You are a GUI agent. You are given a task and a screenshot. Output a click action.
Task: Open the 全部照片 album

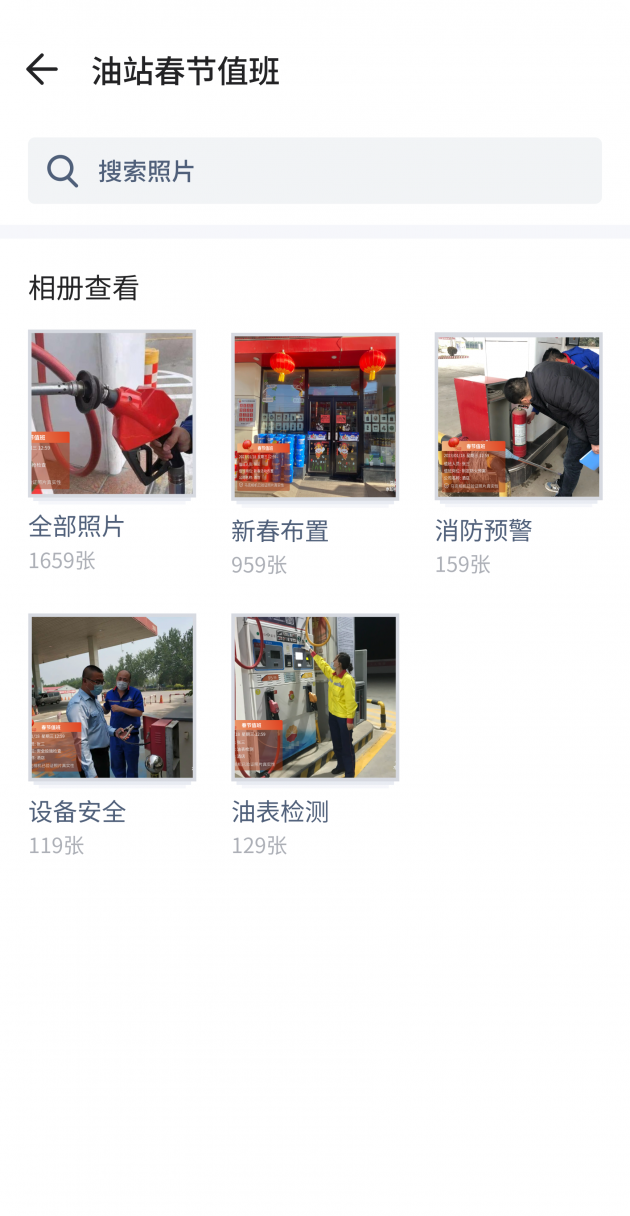[112, 414]
